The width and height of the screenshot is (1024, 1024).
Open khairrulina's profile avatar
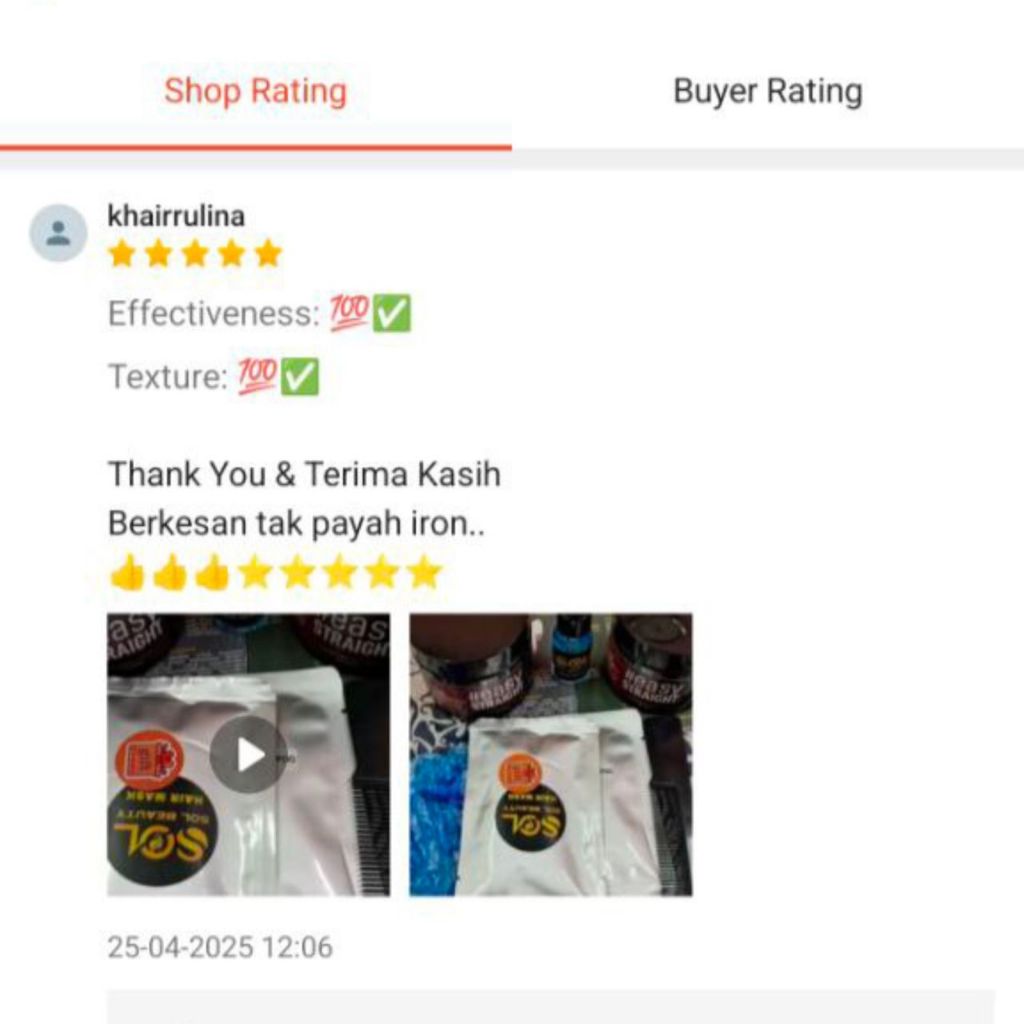click(58, 233)
